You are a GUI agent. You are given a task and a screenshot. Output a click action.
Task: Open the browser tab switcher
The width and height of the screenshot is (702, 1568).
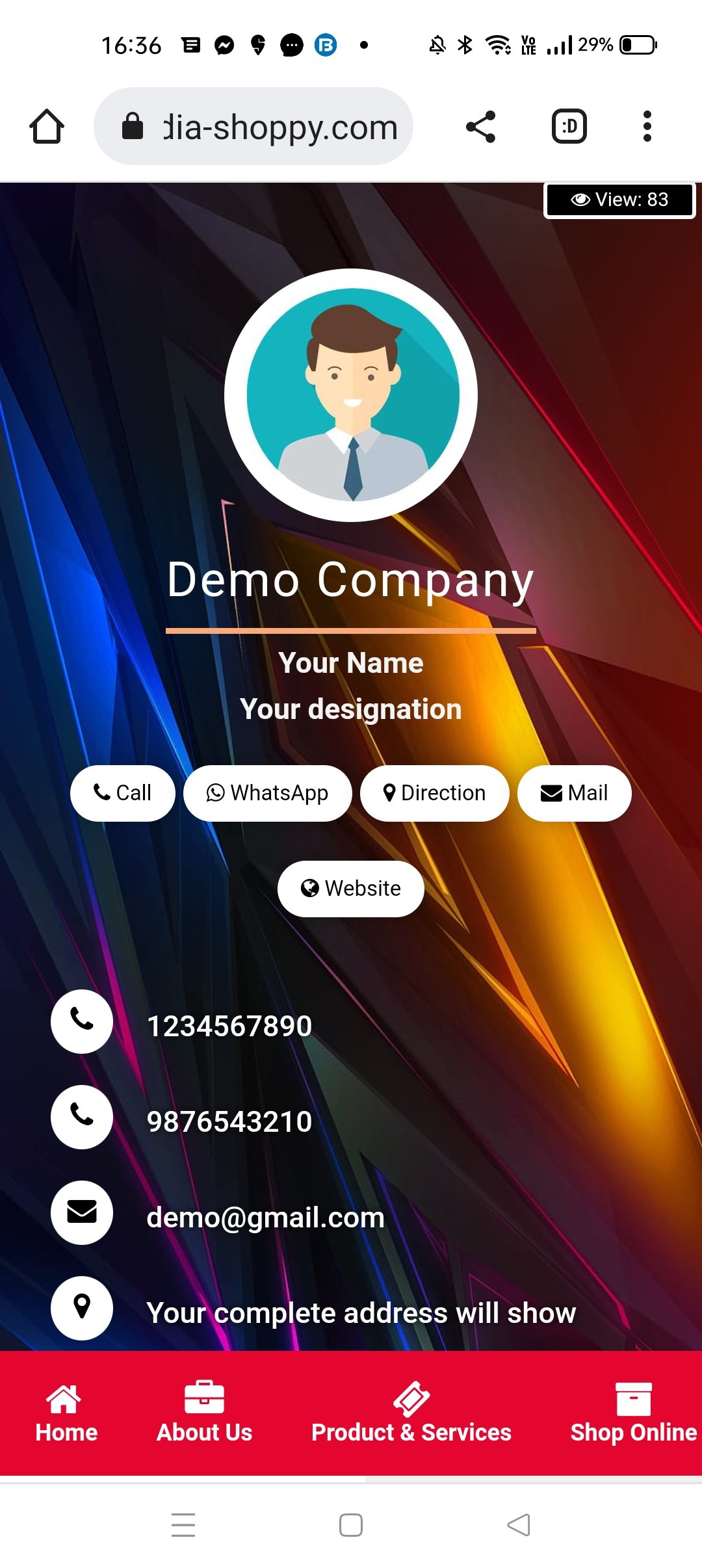click(569, 126)
